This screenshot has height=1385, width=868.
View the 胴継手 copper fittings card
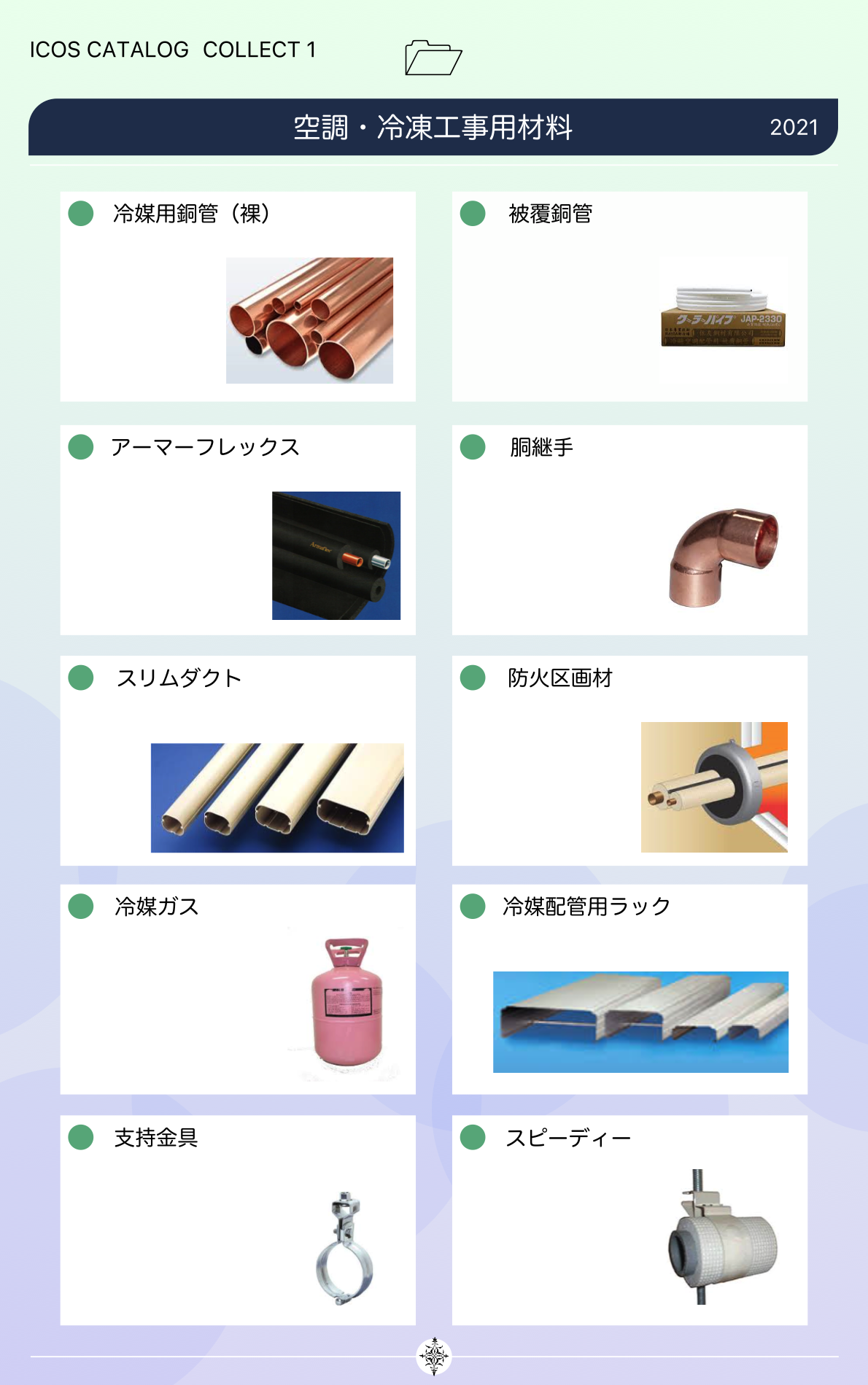[x=629, y=529]
